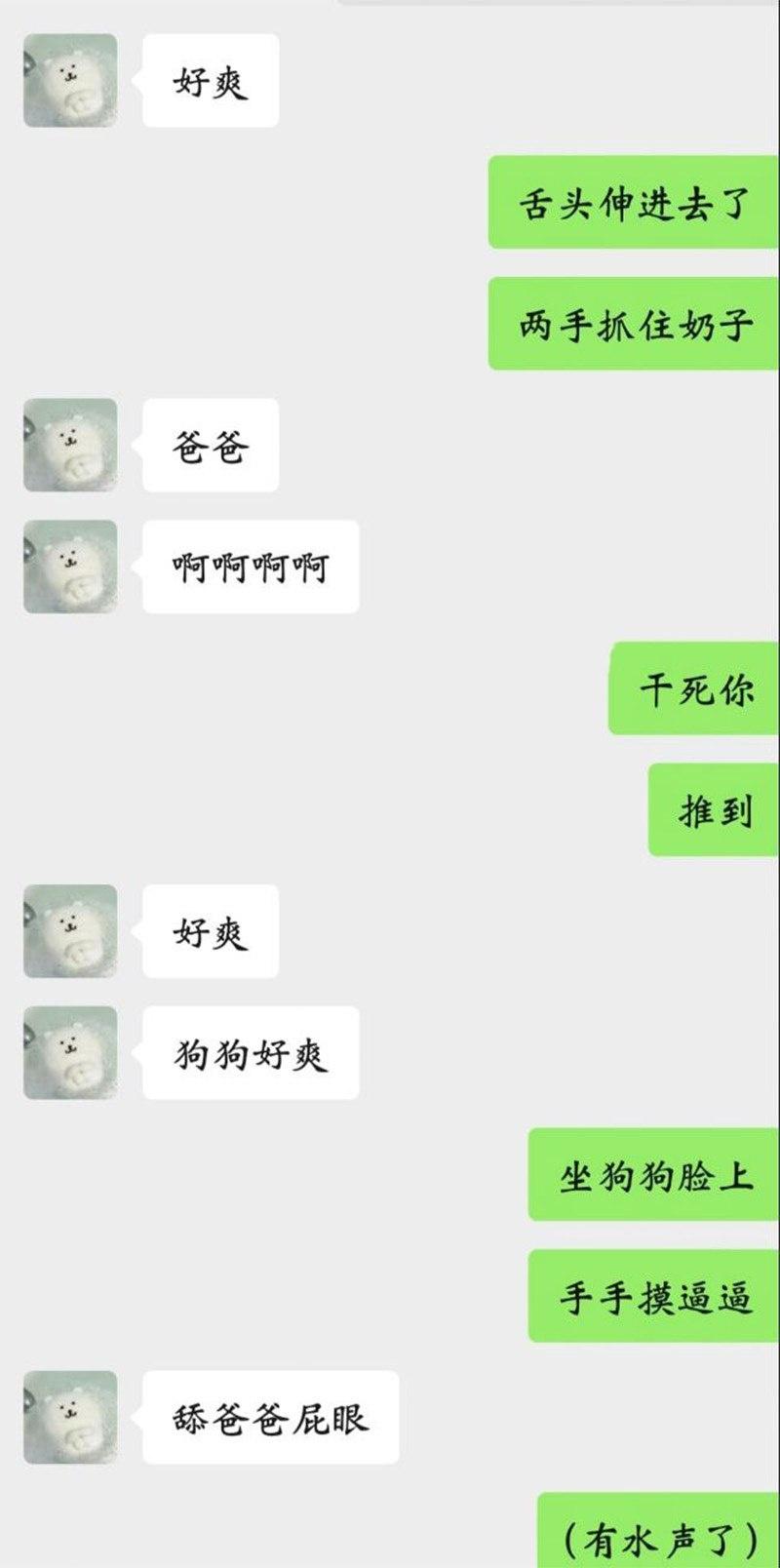Select the fifth green message bubble

pos(651,1177)
